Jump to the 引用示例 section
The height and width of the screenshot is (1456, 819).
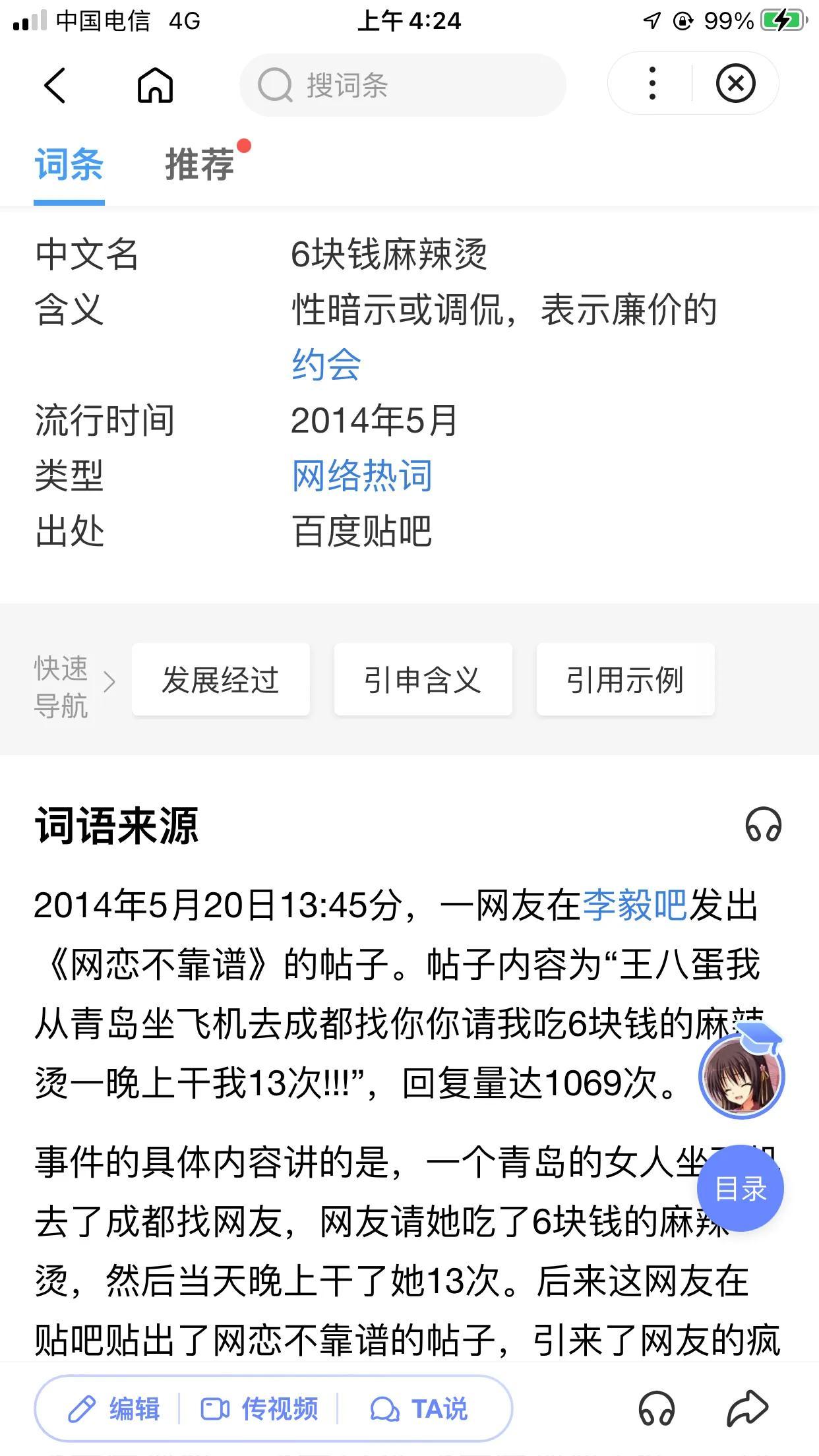pos(625,680)
